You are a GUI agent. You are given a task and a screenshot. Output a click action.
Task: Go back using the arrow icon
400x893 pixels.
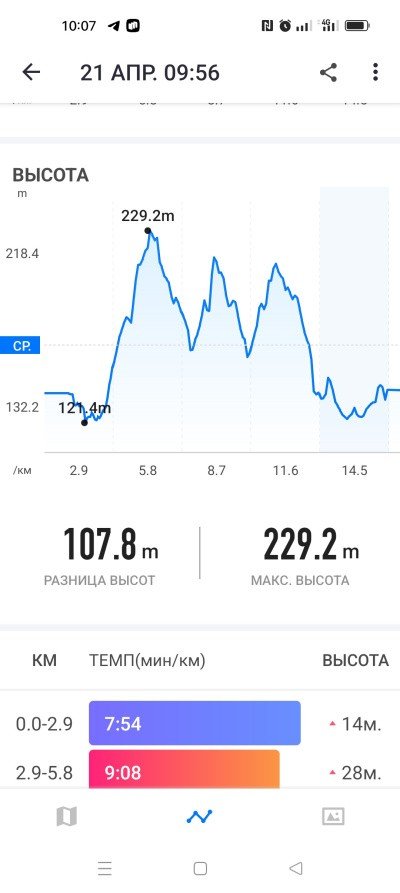(x=31, y=72)
